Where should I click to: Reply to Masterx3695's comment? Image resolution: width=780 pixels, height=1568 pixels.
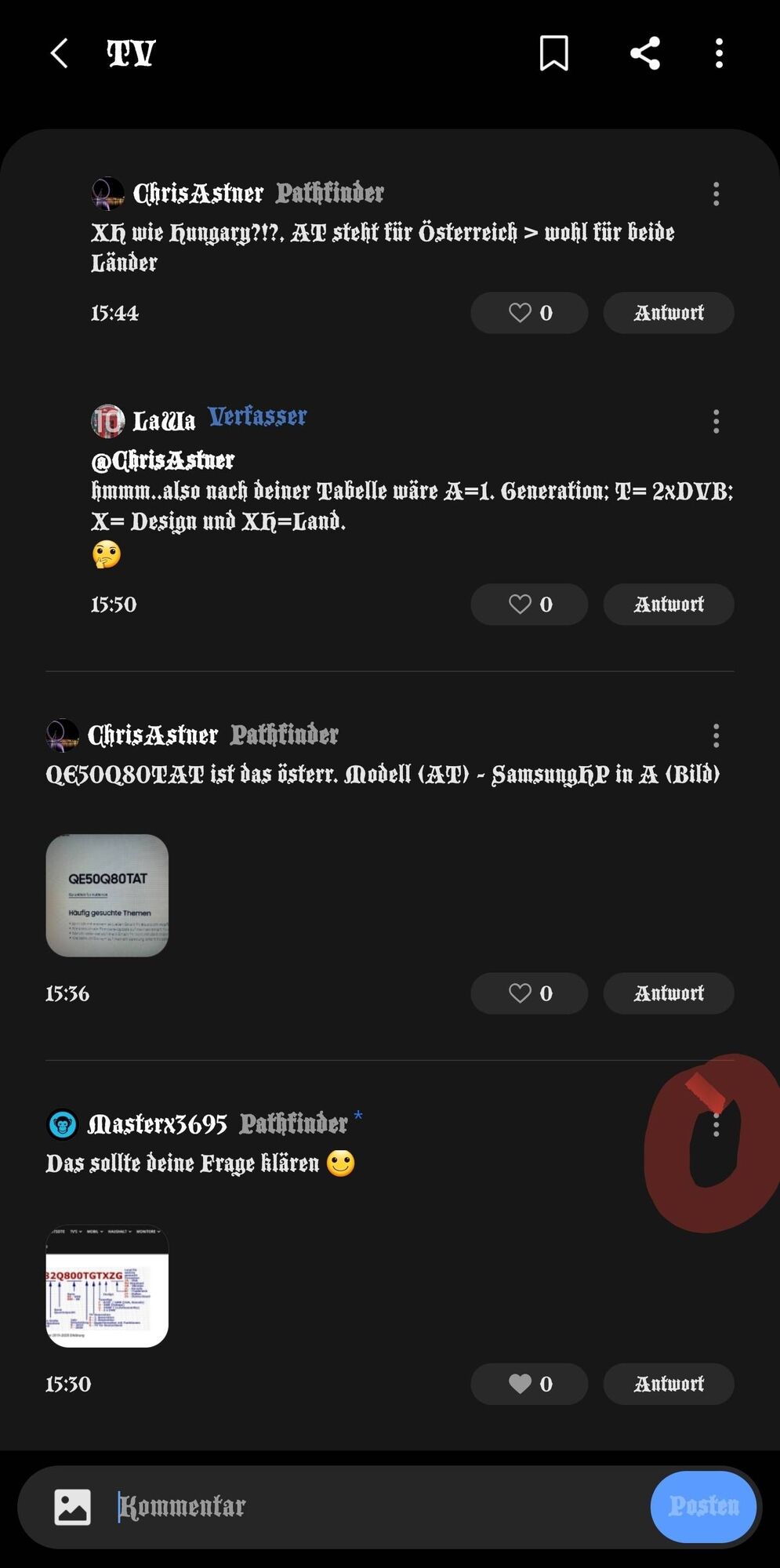coord(668,1384)
